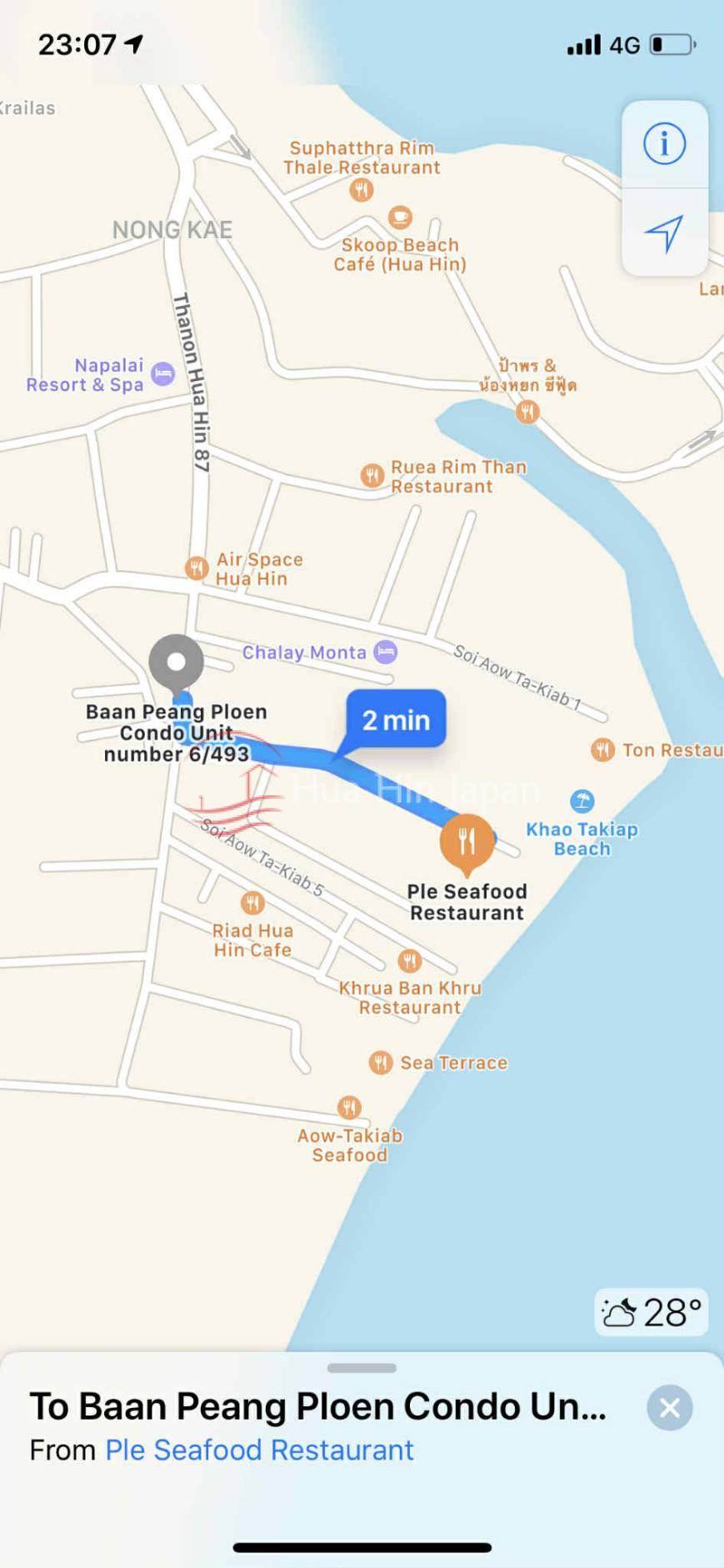Select the Chalay Monta hotel marker
This screenshot has width=724, height=1568.
pyautogui.click(x=385, y=652)
